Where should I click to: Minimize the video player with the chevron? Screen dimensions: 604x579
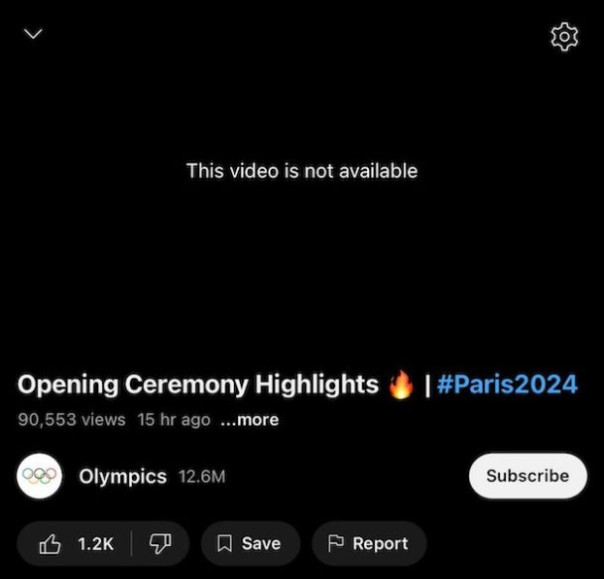coord(33,35)
